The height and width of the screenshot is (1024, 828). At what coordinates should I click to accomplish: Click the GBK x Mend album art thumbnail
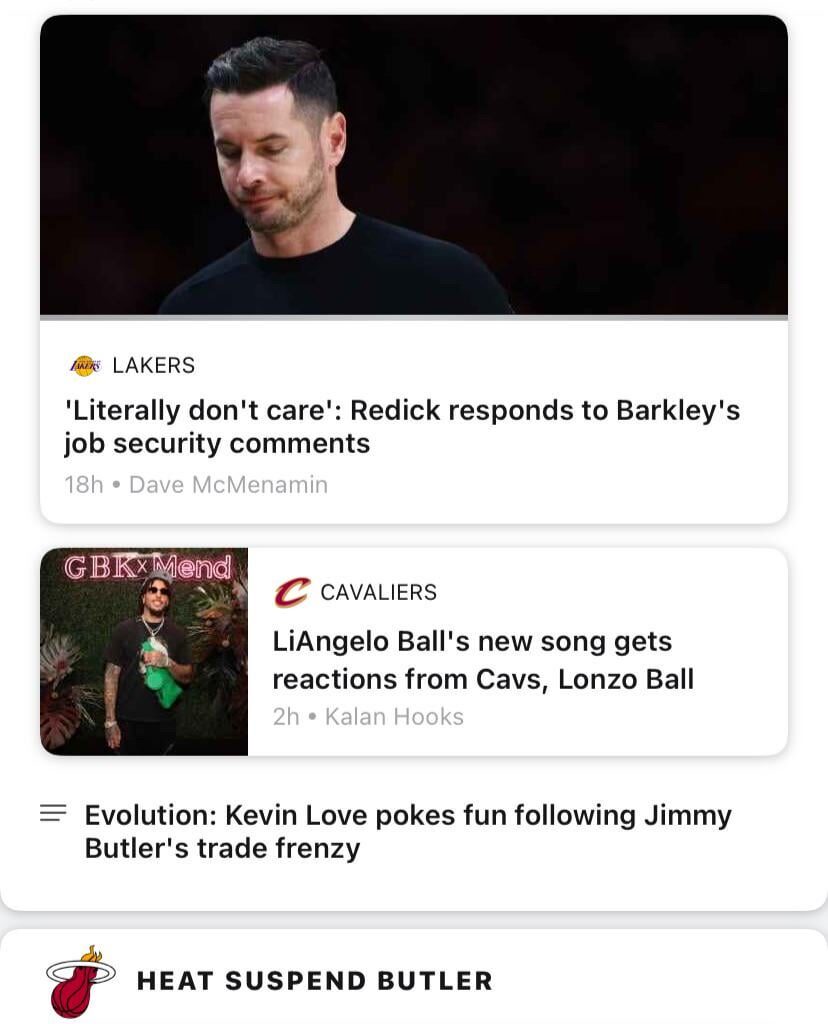(x=143, y=651)
